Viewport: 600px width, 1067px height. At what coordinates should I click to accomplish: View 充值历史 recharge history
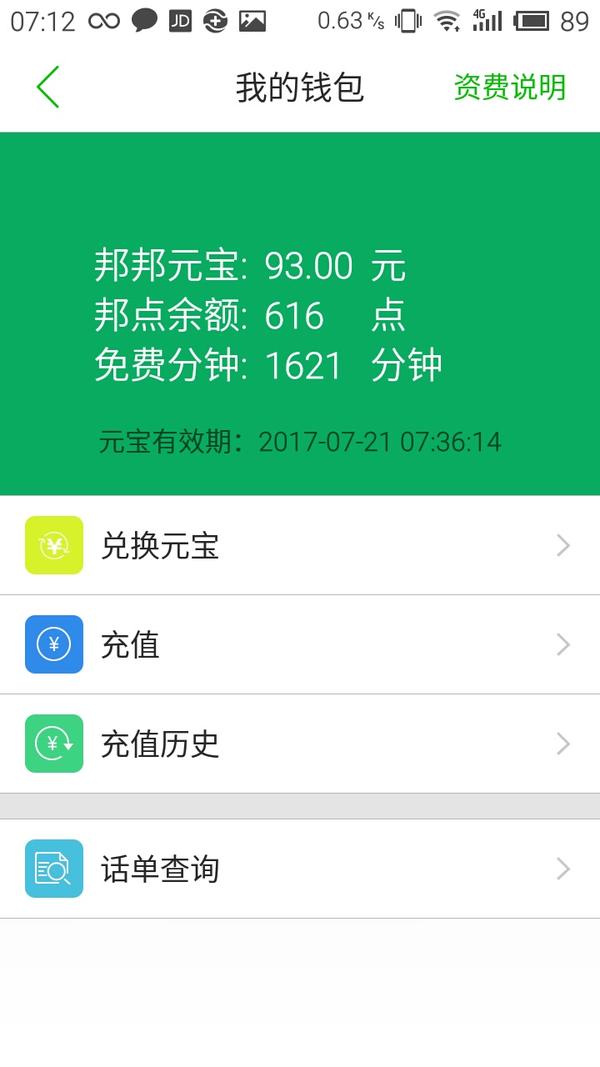point(300,744)
